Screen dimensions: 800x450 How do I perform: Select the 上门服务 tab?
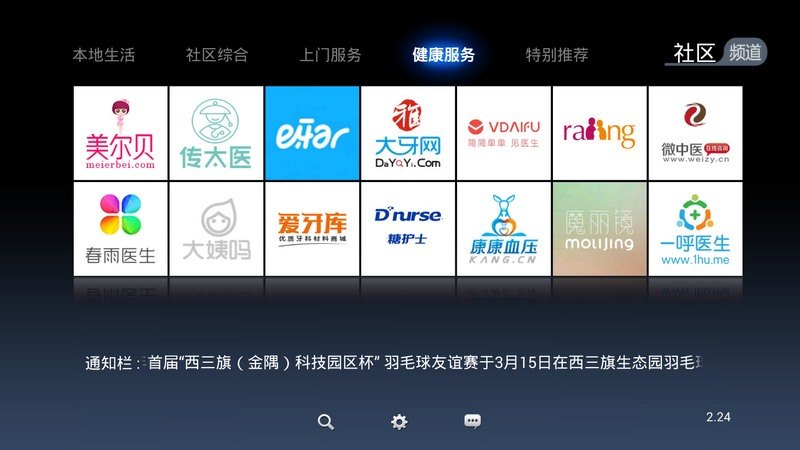click(x=330, y=55)
